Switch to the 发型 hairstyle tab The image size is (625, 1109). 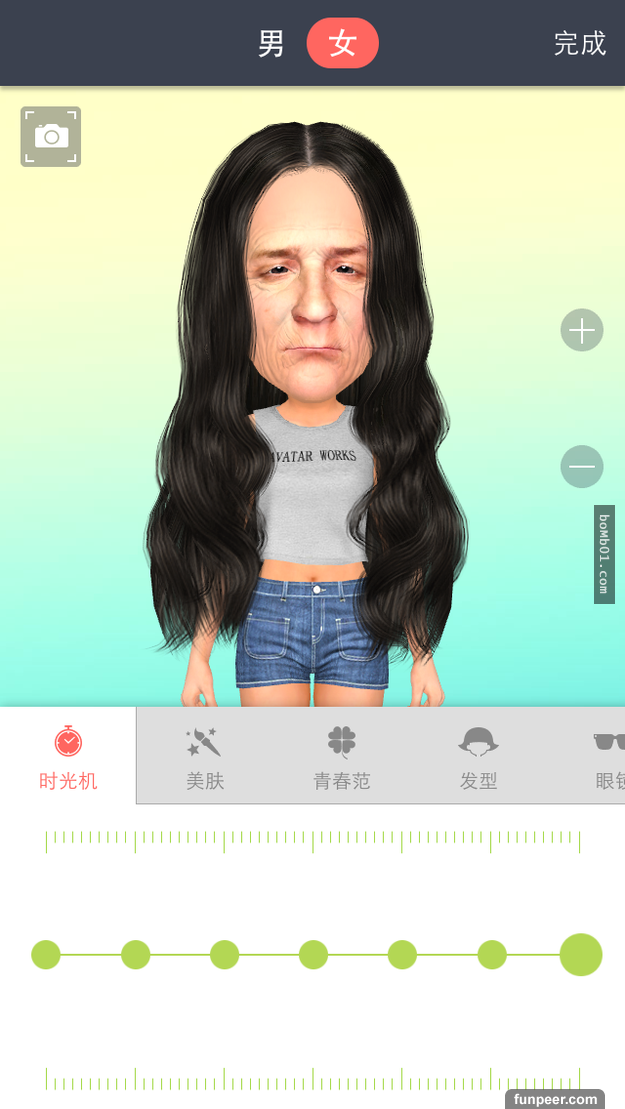point(478,757)
